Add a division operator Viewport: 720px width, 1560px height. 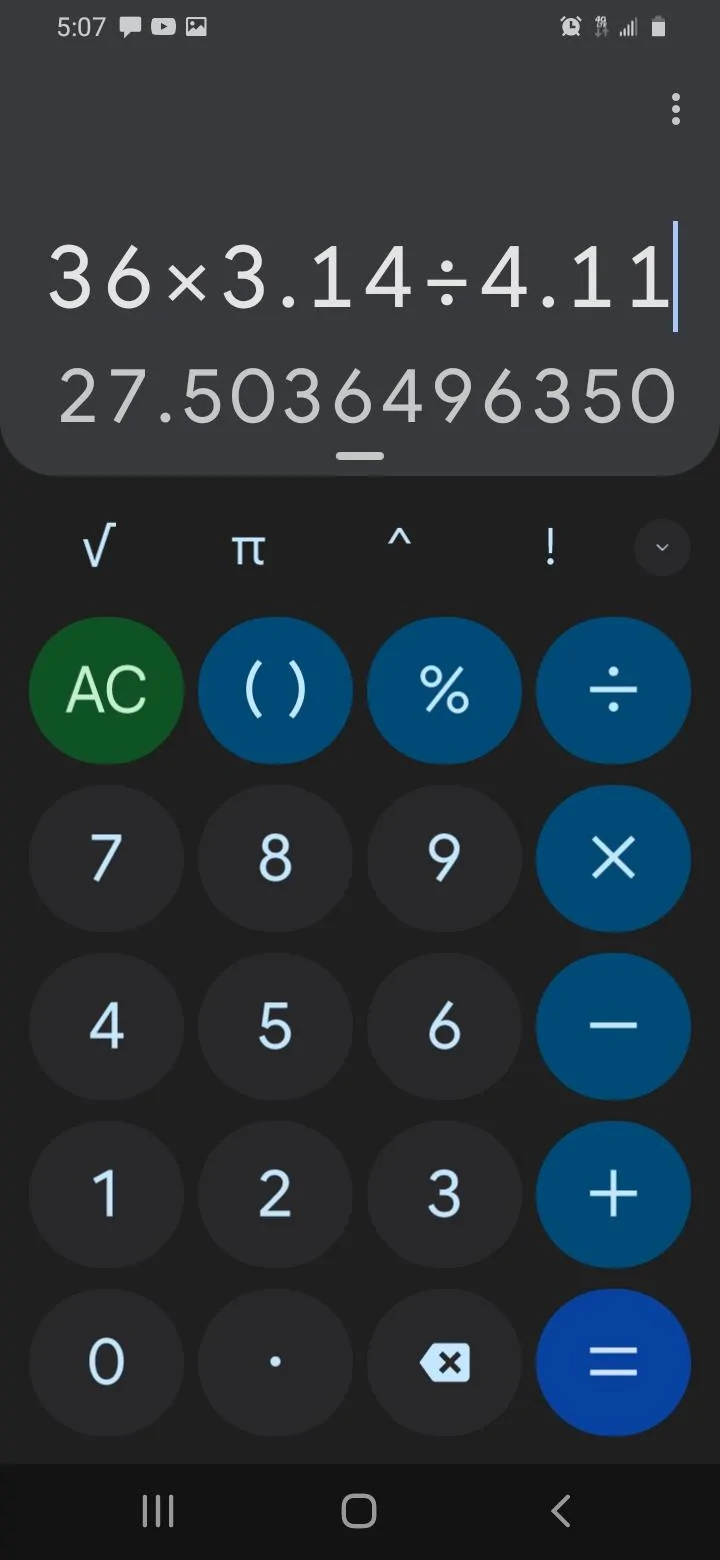613,691
